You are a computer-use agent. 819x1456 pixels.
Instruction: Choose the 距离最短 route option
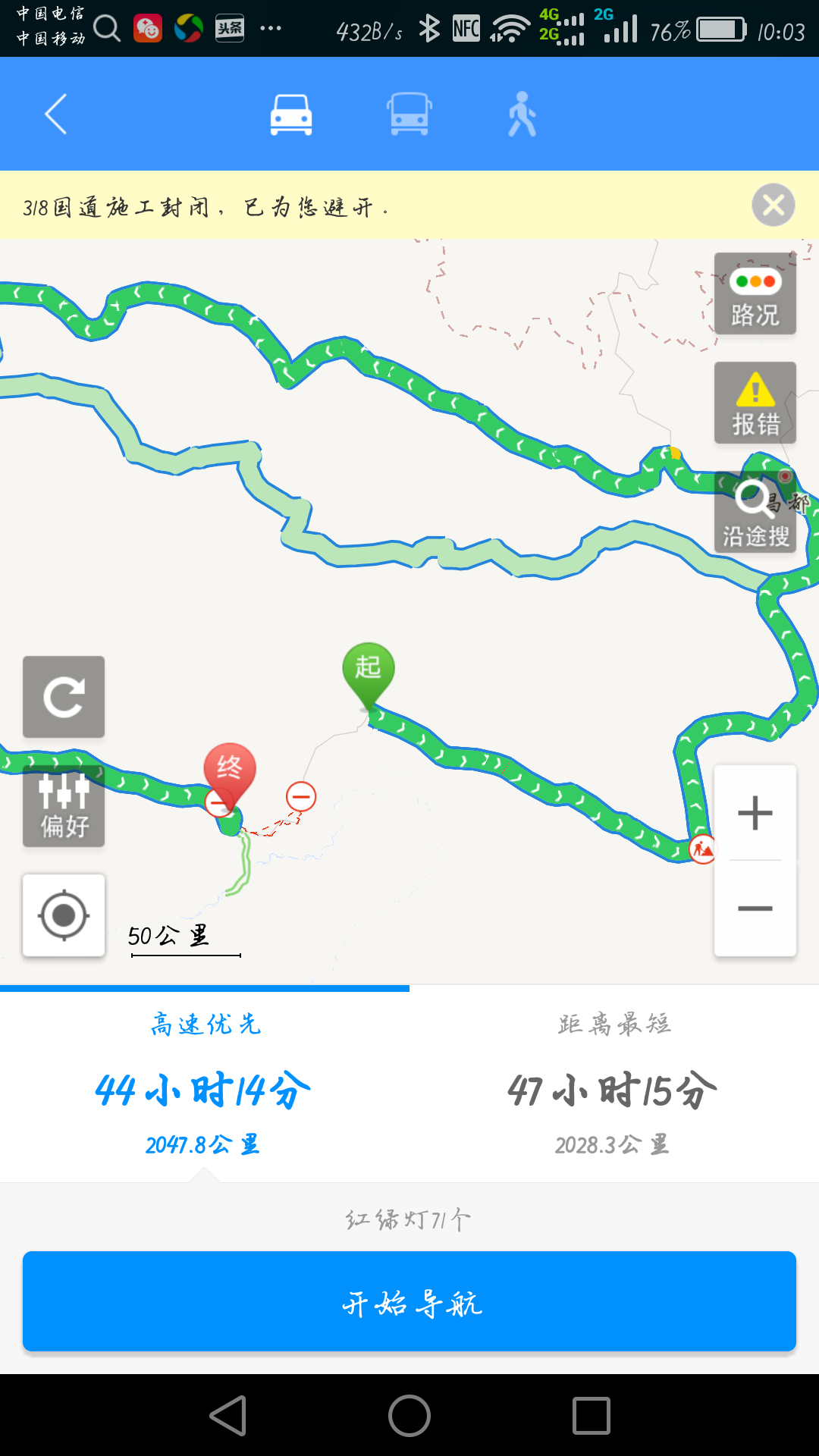click(x=614, y=1084)
